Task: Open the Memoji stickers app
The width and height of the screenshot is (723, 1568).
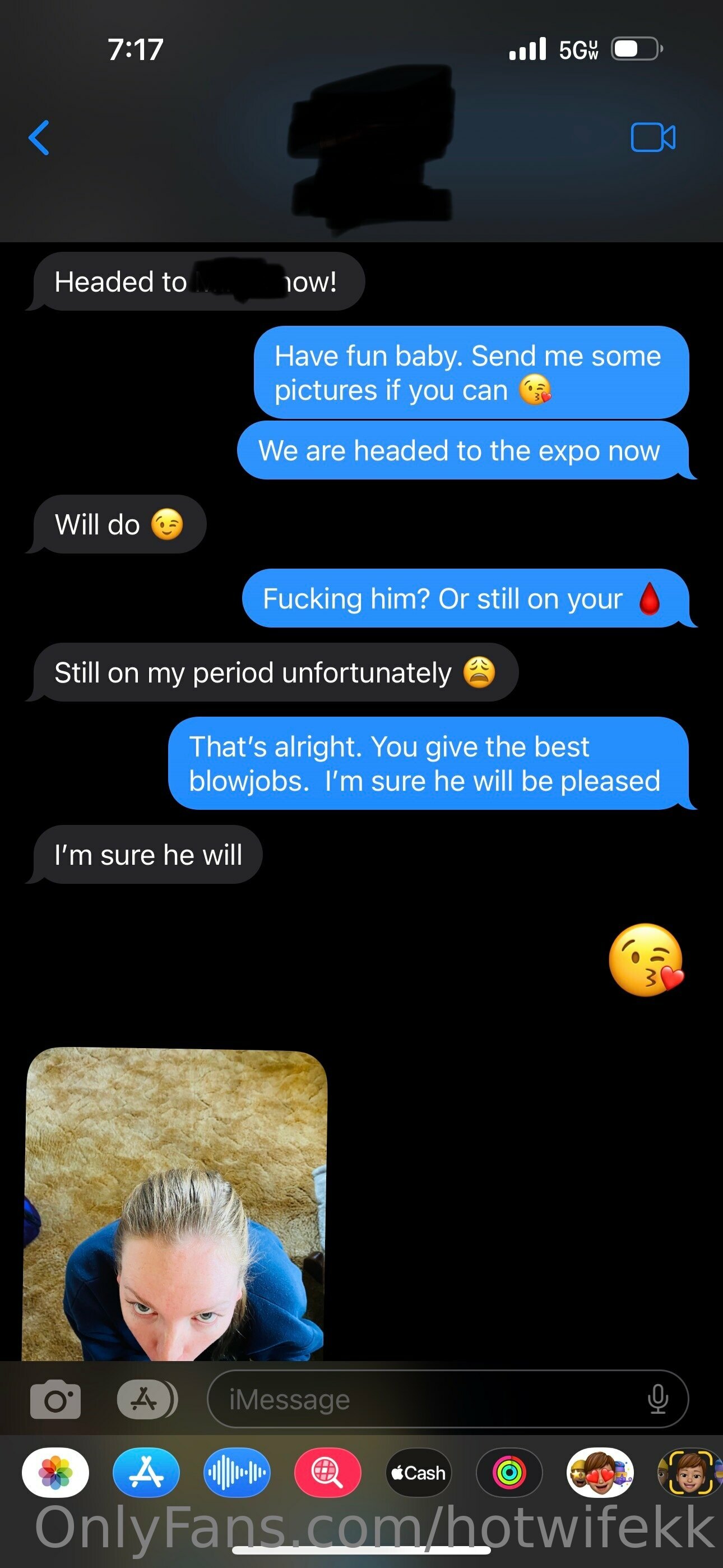Action: pos(600,1473)
